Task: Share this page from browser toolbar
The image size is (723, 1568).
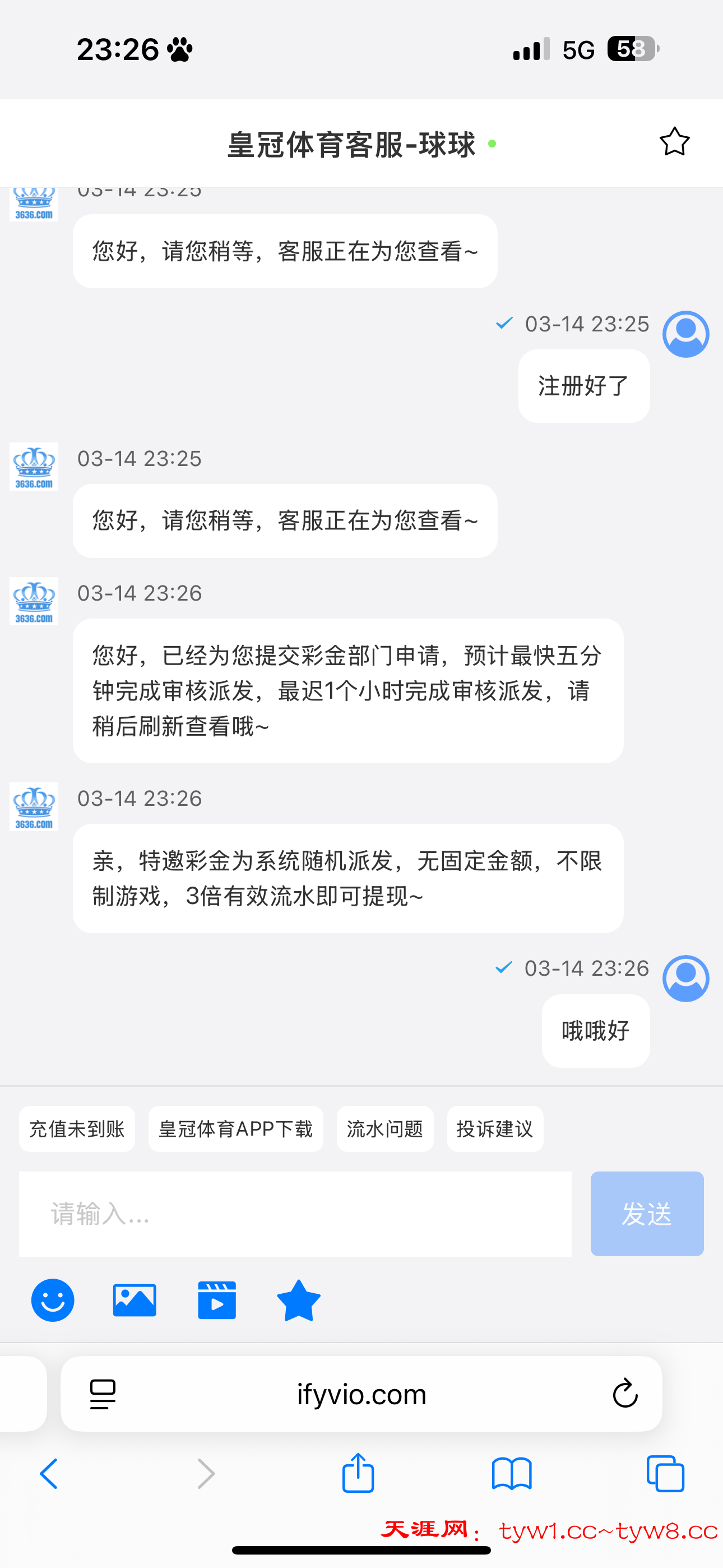Action: pos(358,1474)
